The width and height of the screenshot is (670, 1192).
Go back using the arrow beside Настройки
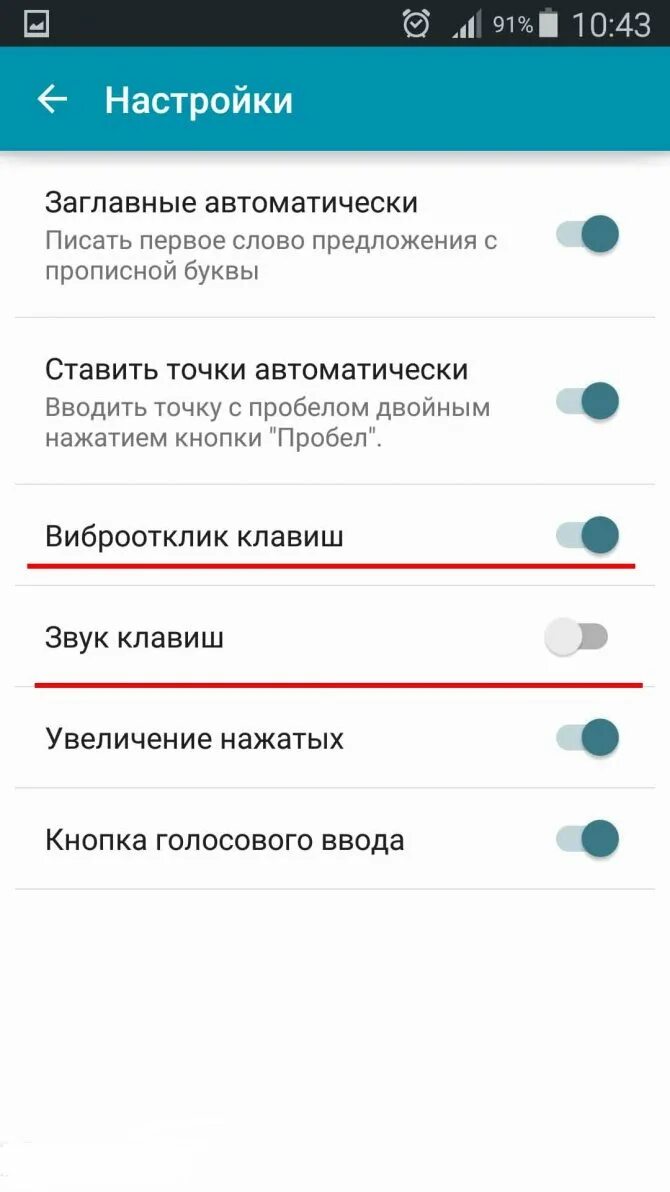[52, 100]
